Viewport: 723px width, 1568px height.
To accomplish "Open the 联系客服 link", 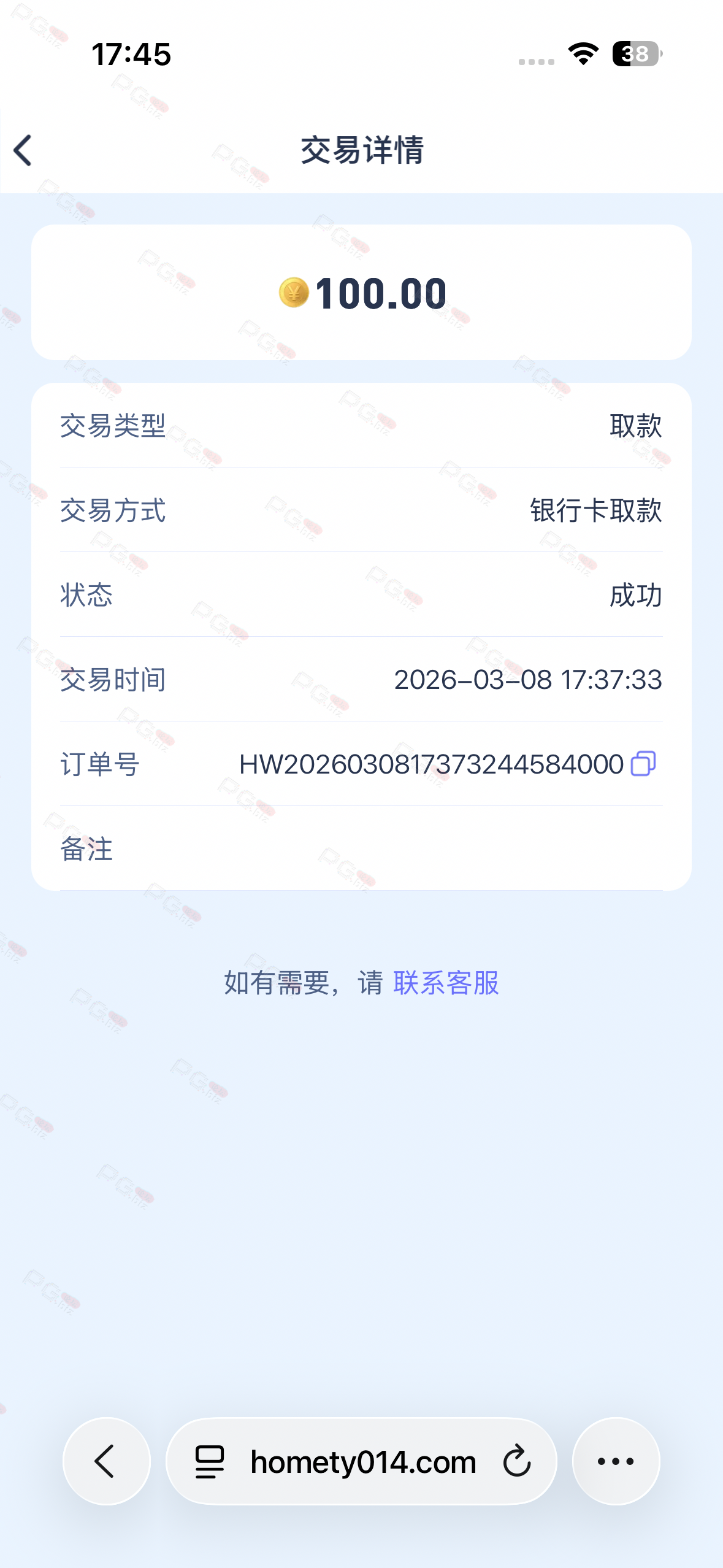I will pos(446,983).
